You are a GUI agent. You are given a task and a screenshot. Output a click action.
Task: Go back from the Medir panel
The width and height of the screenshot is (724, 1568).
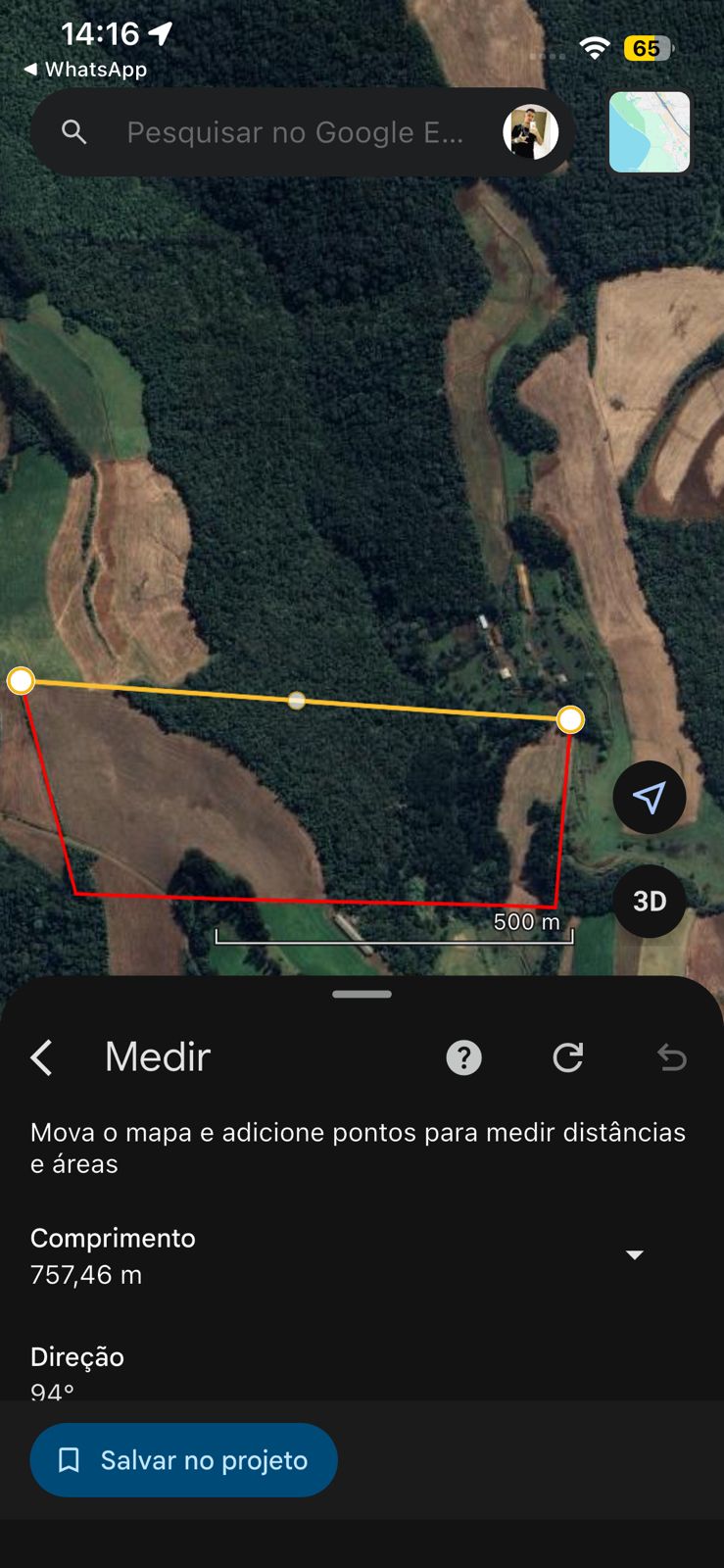[x=41, y=1057]
